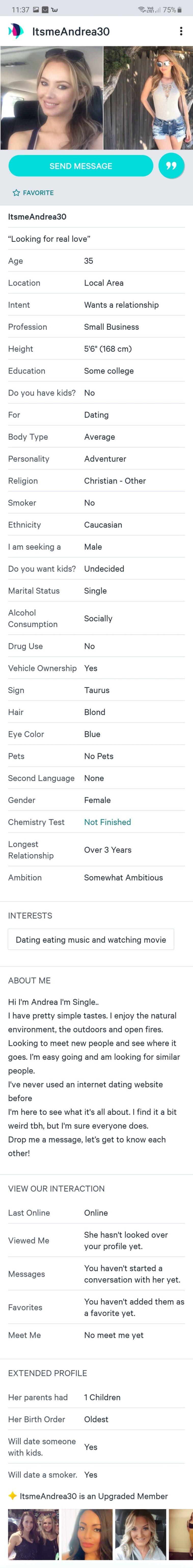Open the three-dot overflow menu
The image size is (193, 1568).
(x=181, y=31)
